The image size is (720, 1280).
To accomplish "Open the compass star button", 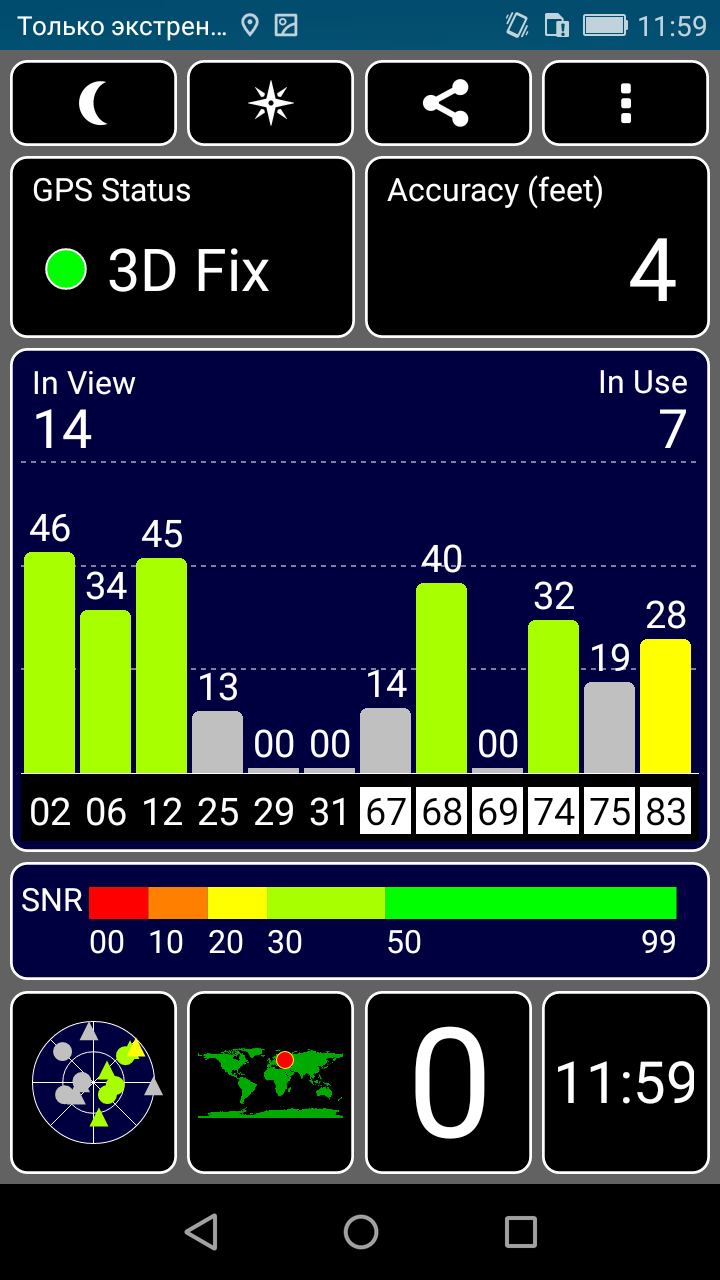I will point(271,103).
